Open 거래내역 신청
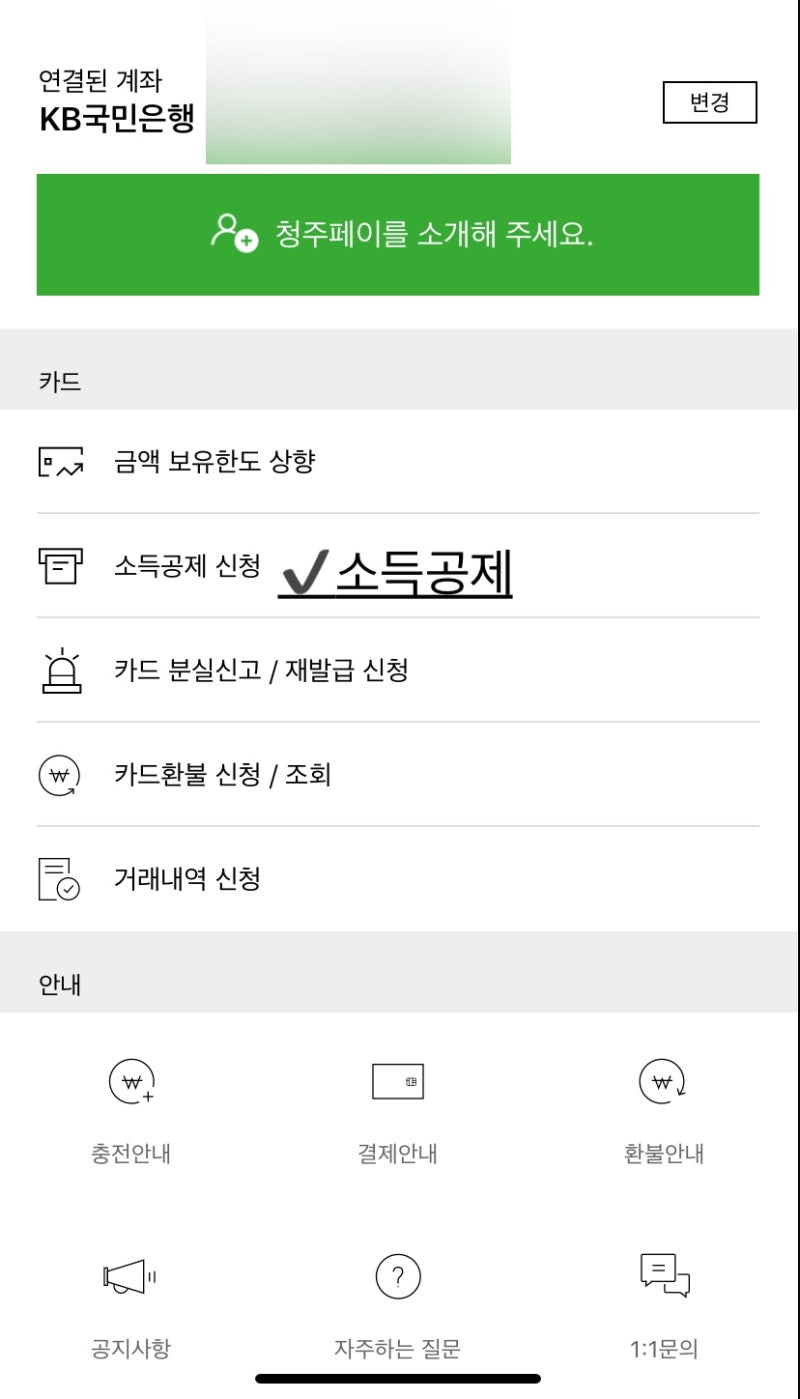Screen dimensions: 800x1399 pos(398,879)
